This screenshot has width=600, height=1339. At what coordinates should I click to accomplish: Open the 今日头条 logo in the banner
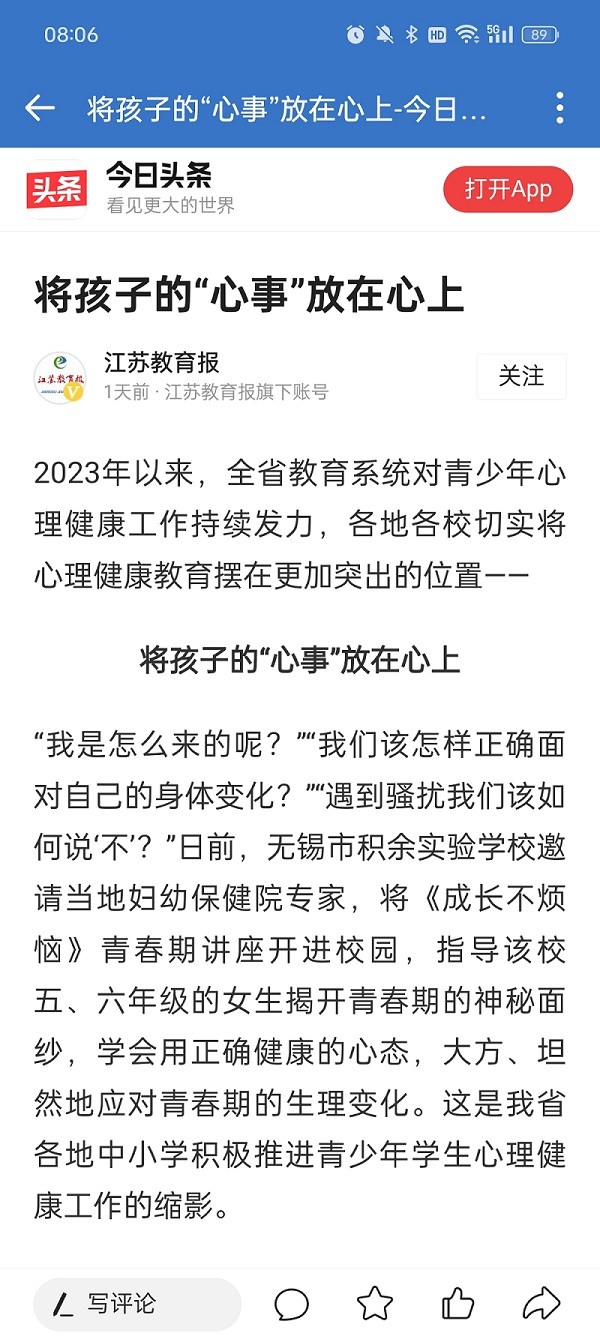[x=56, y=189]
